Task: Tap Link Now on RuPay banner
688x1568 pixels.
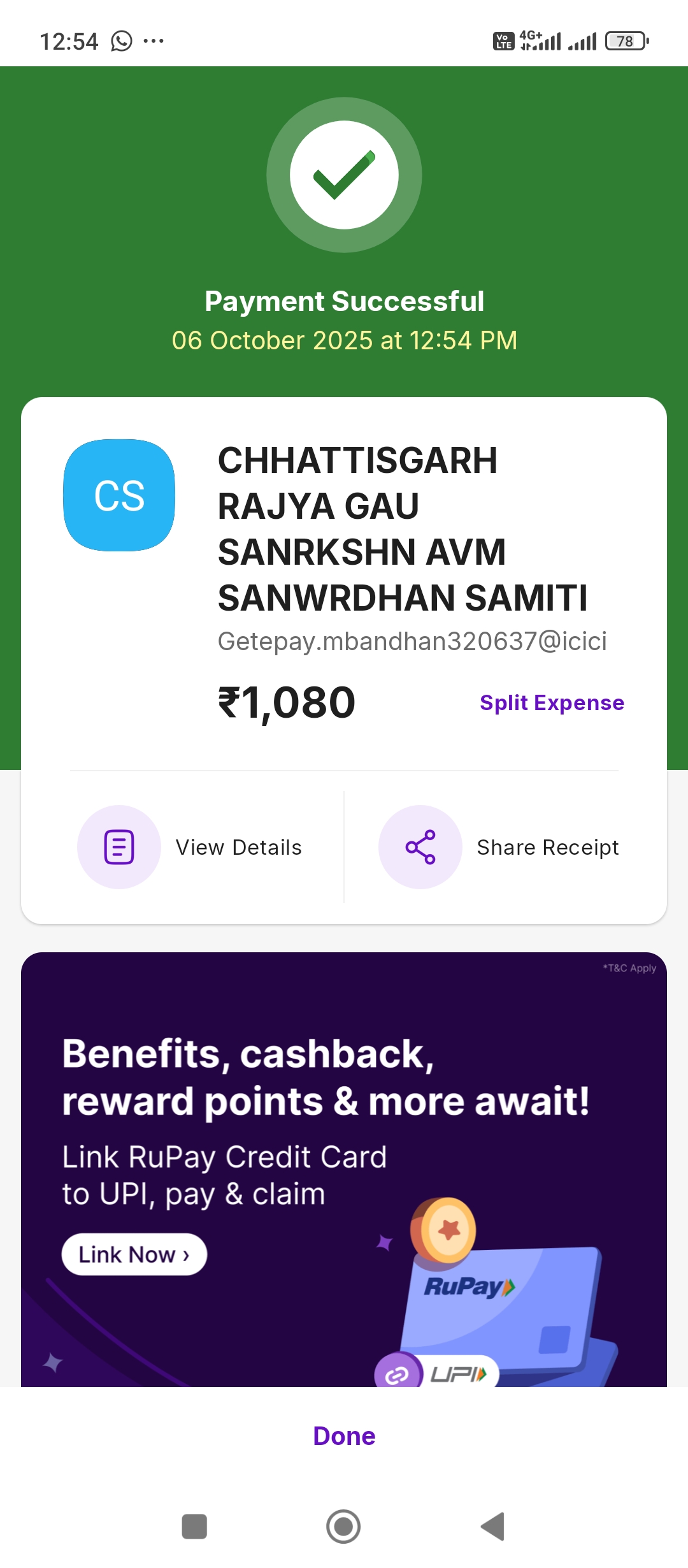Action: (134, 1254)
